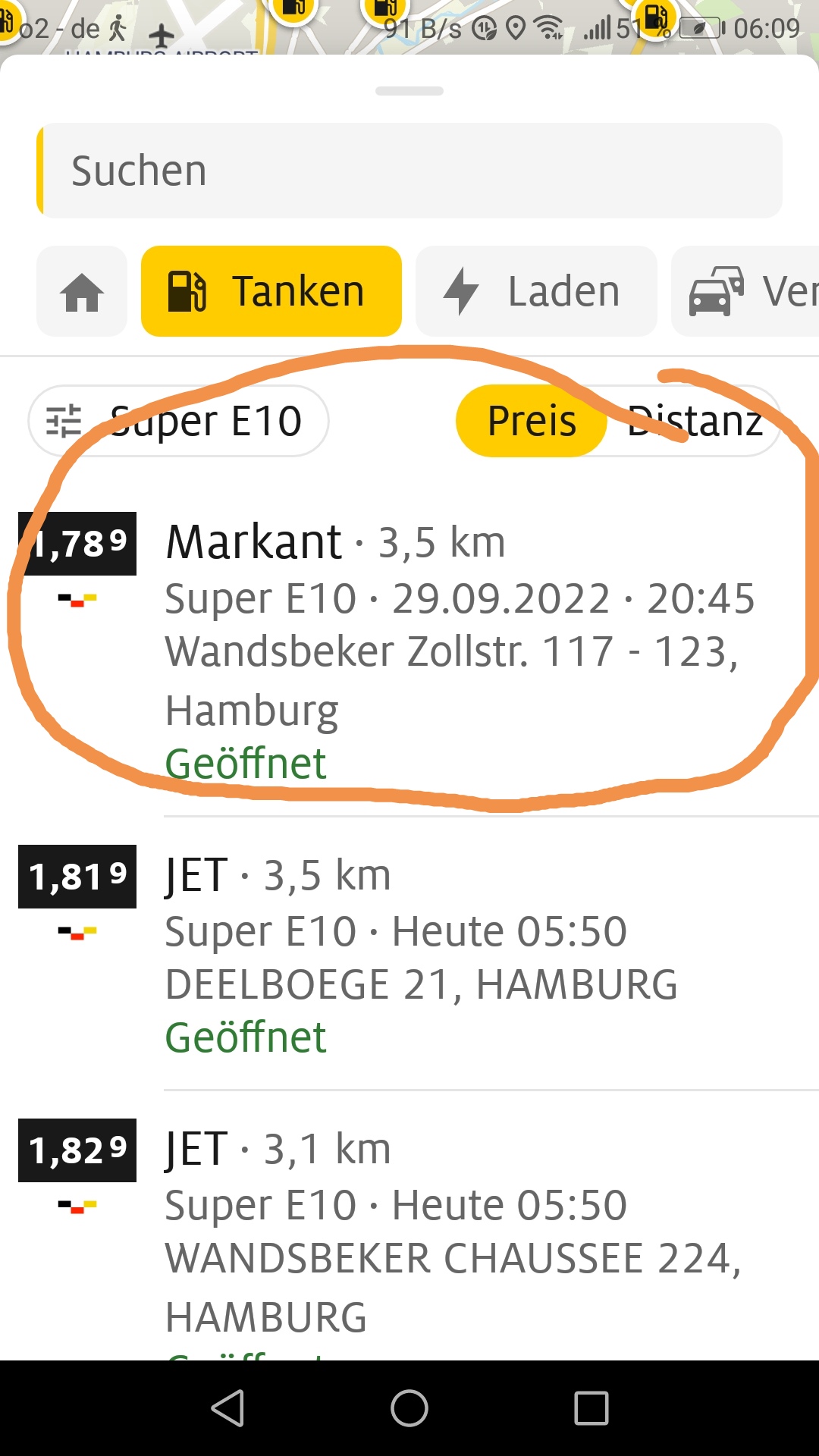Open the Super E10 fuel filter
This screenshot has height=1456, width=819.
[x=179, y=421]
